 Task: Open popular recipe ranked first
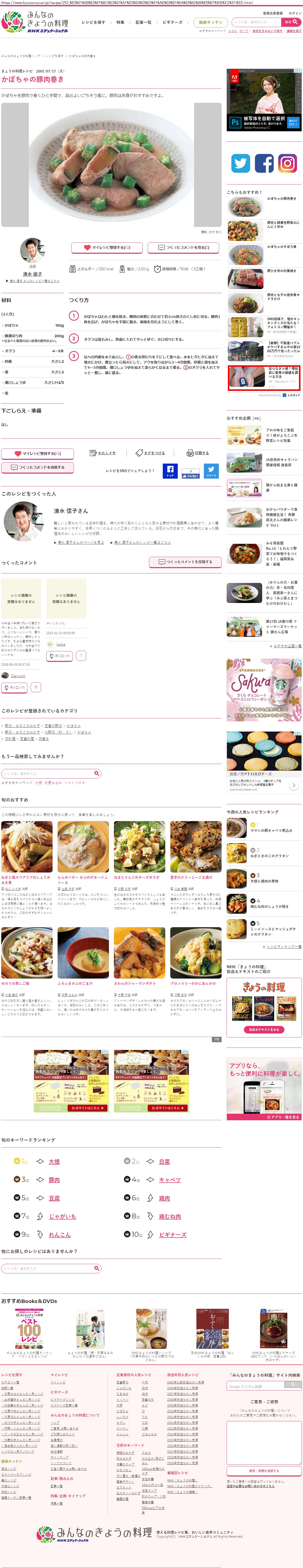(263, 828)
